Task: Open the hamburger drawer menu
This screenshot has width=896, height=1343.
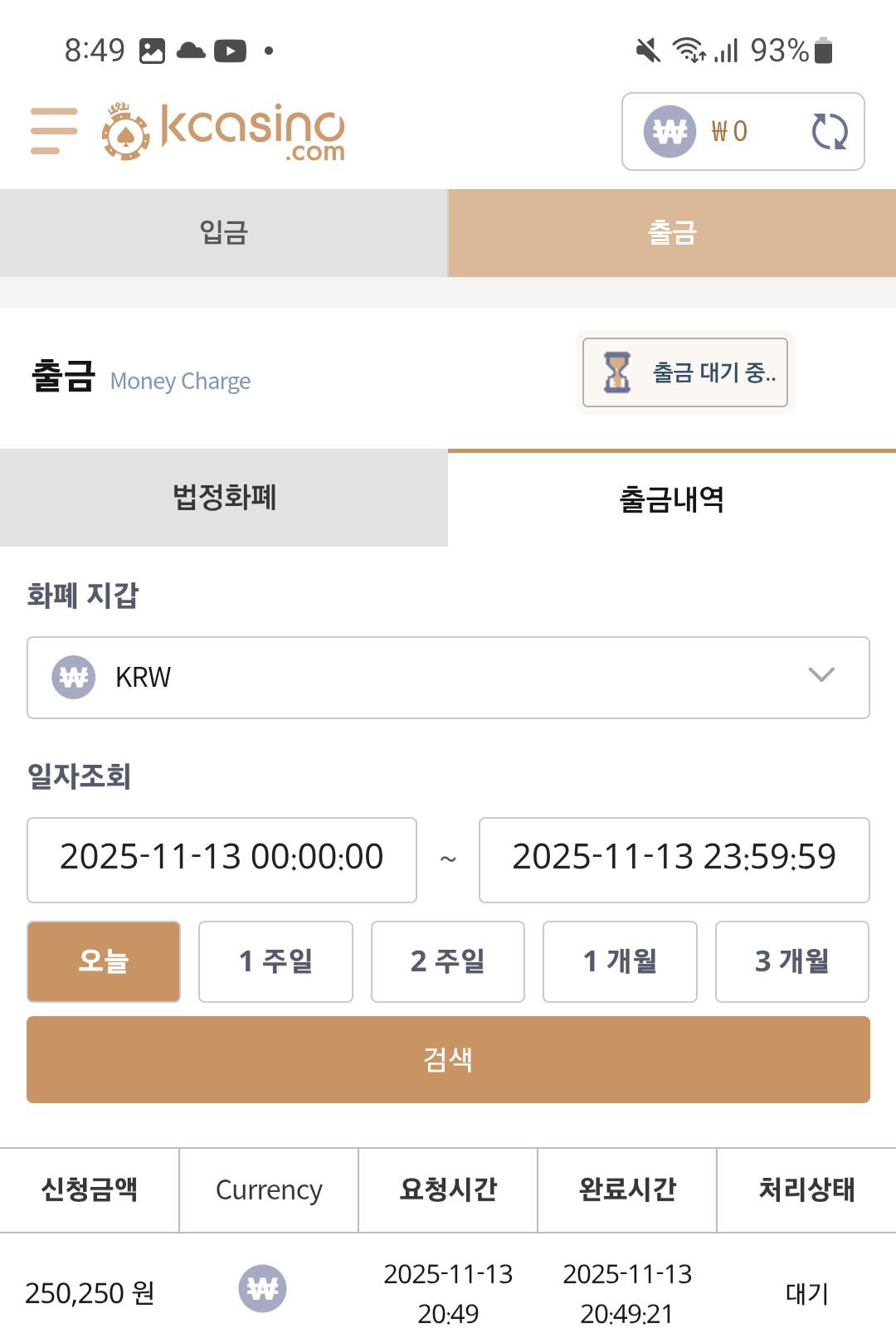Action: (54, 130)
